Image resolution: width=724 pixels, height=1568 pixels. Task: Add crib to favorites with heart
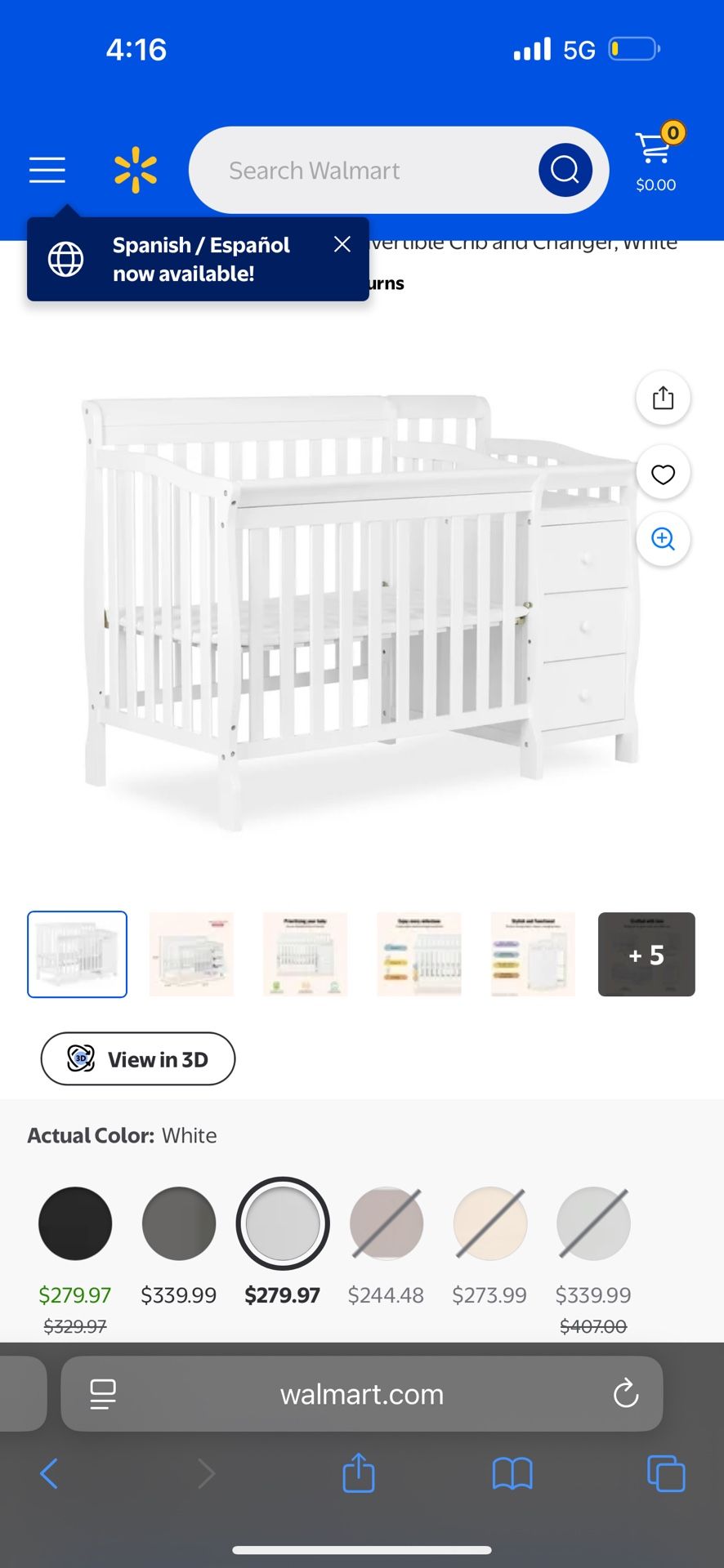[663, 474]
